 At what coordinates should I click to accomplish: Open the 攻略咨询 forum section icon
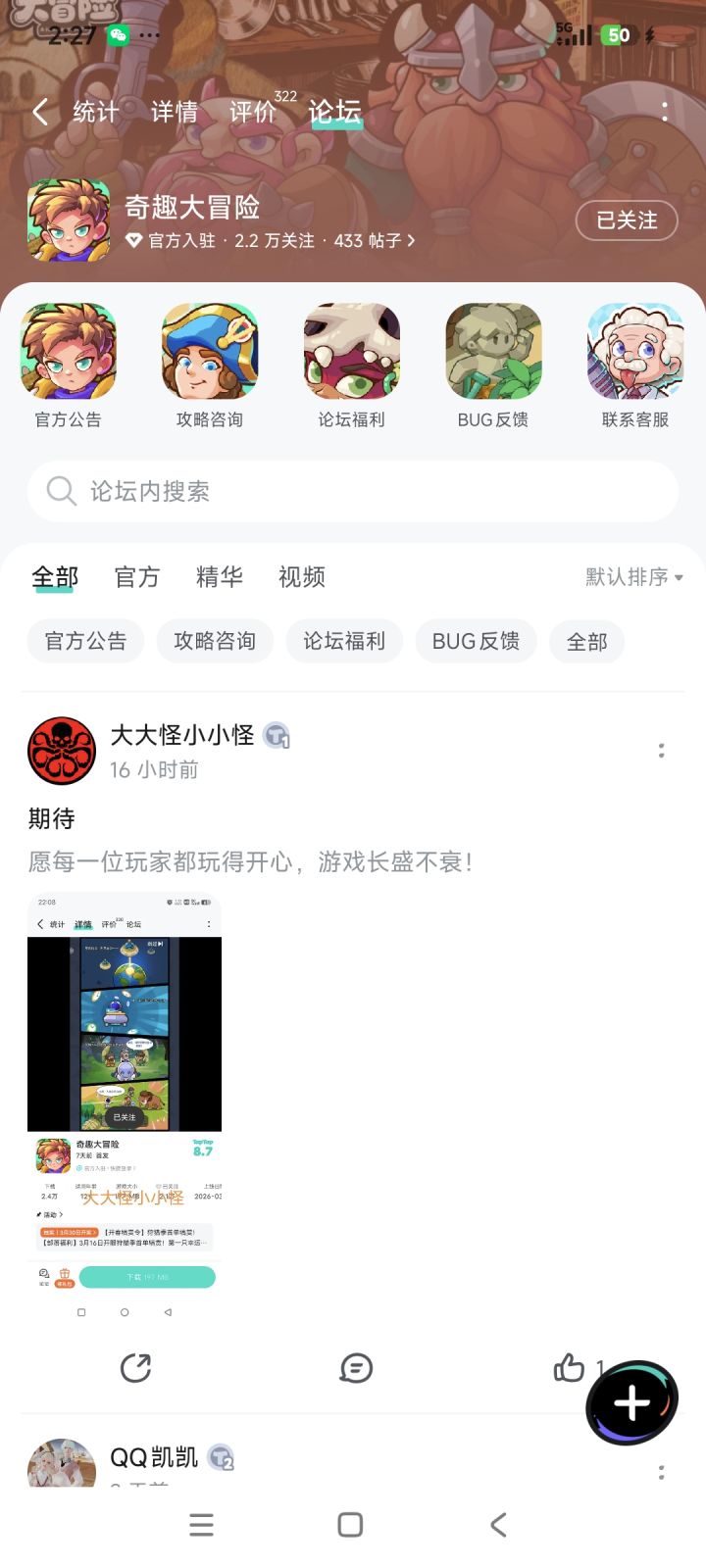click(209, 350)
